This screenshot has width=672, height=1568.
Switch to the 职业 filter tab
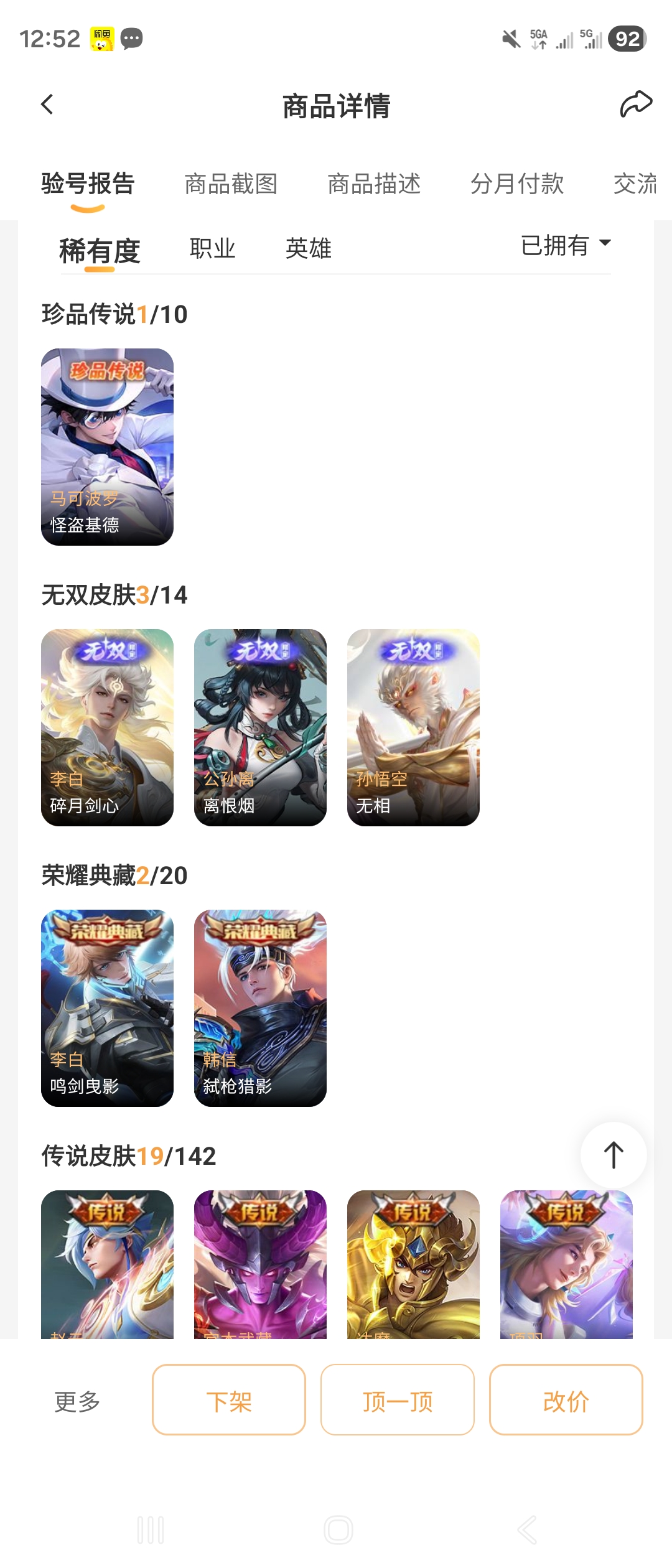[212, 249]
